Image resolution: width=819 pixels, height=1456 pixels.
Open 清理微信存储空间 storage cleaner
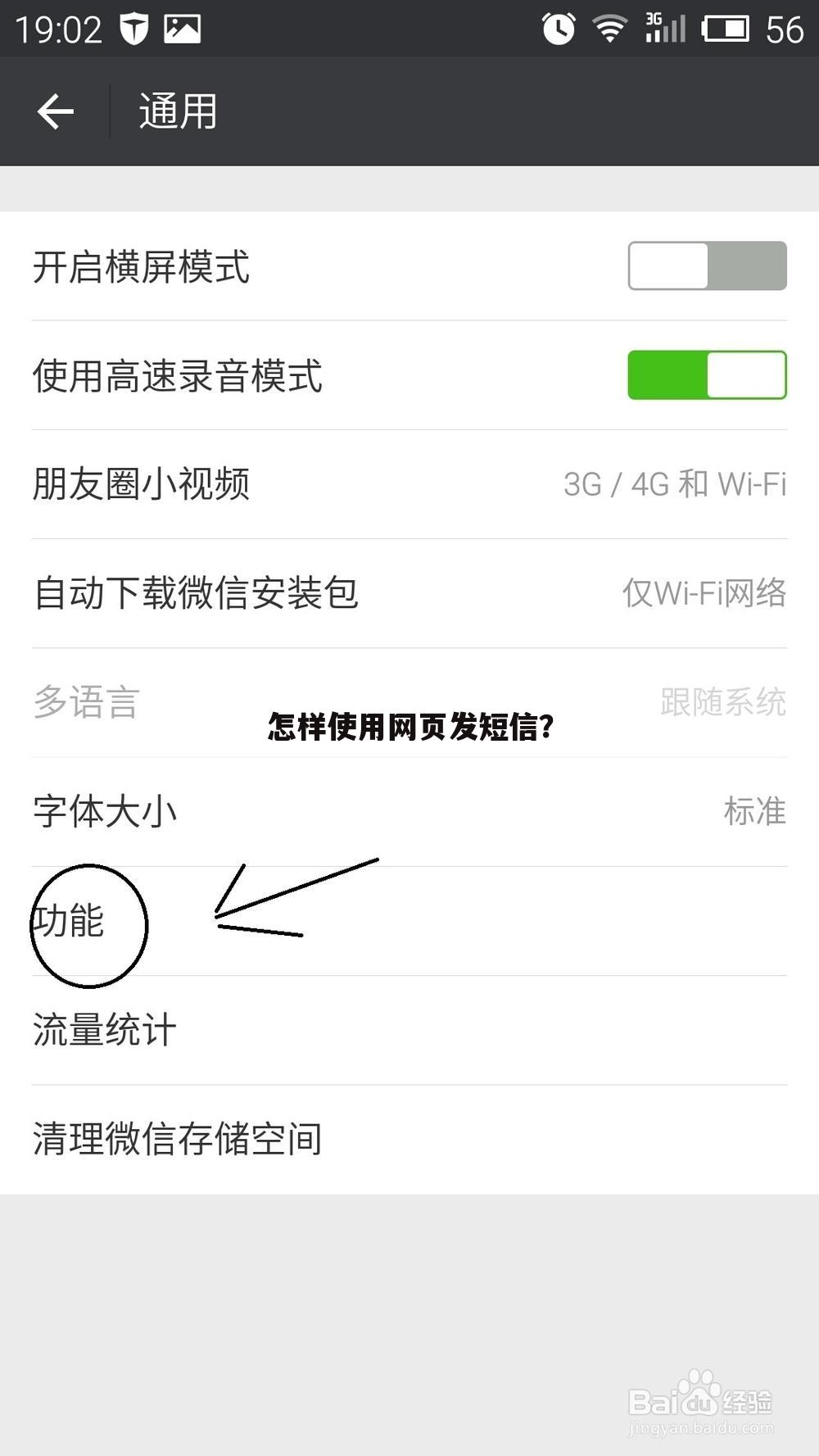(x=409, y=1137)
